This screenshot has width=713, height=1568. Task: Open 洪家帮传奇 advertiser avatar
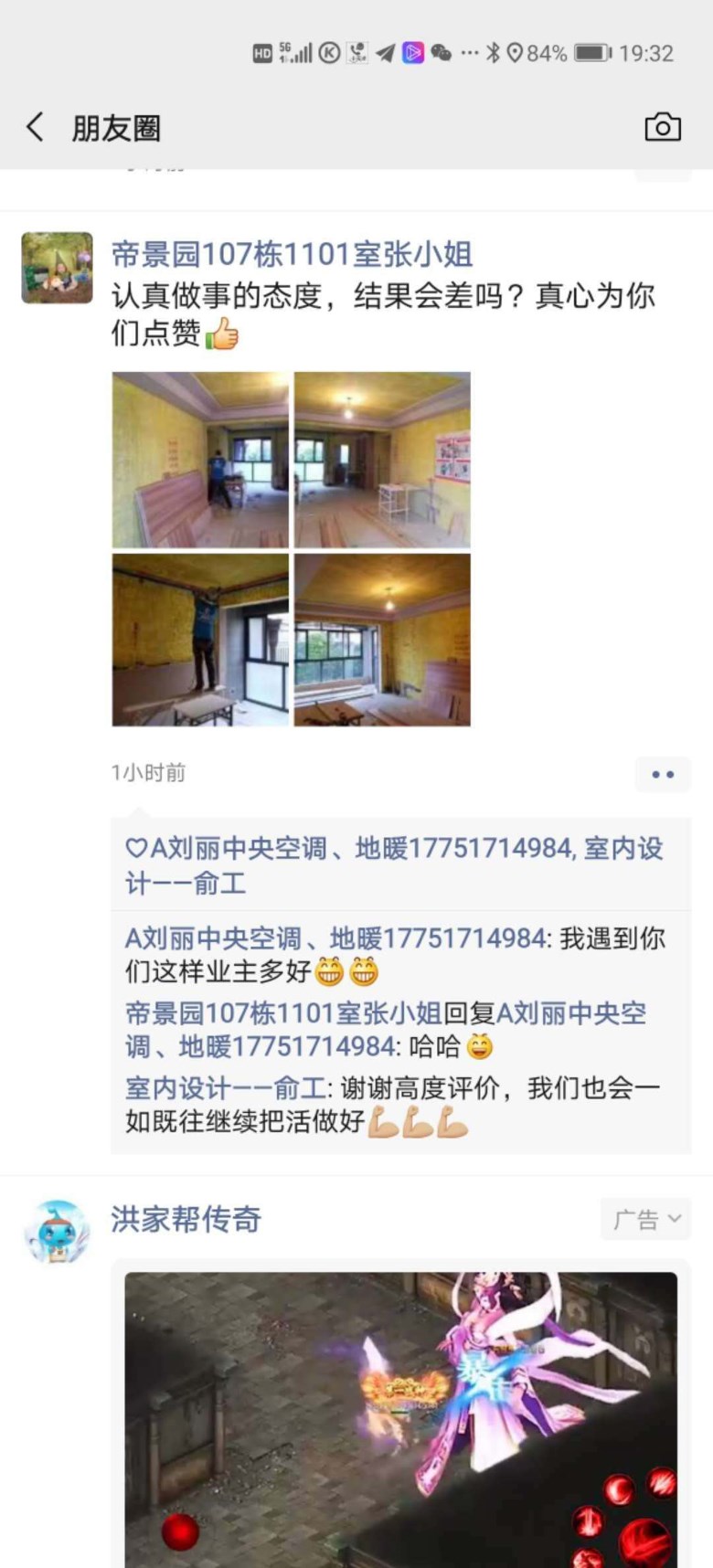(57, 1231)
